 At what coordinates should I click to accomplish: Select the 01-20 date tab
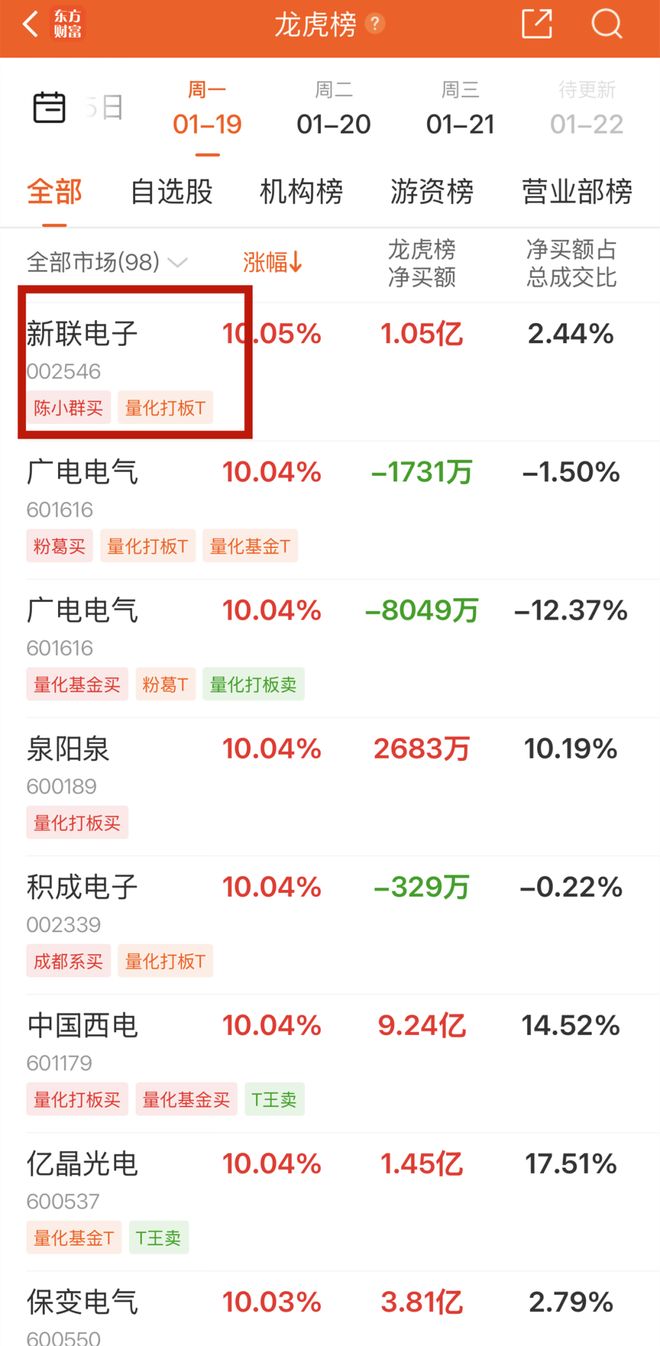tap(333, 108)
